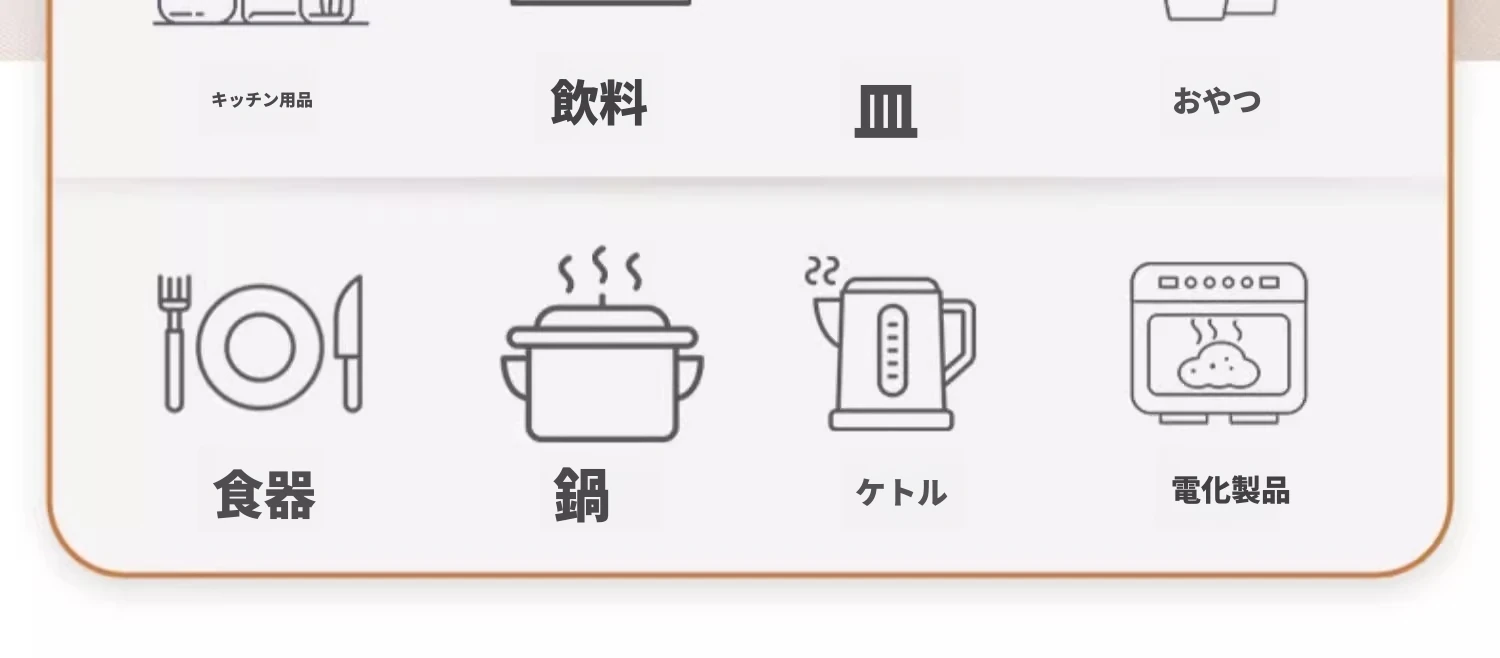1500x658 pixels.
Task: Open the キッチン用品 category
Action: point(262,99)
